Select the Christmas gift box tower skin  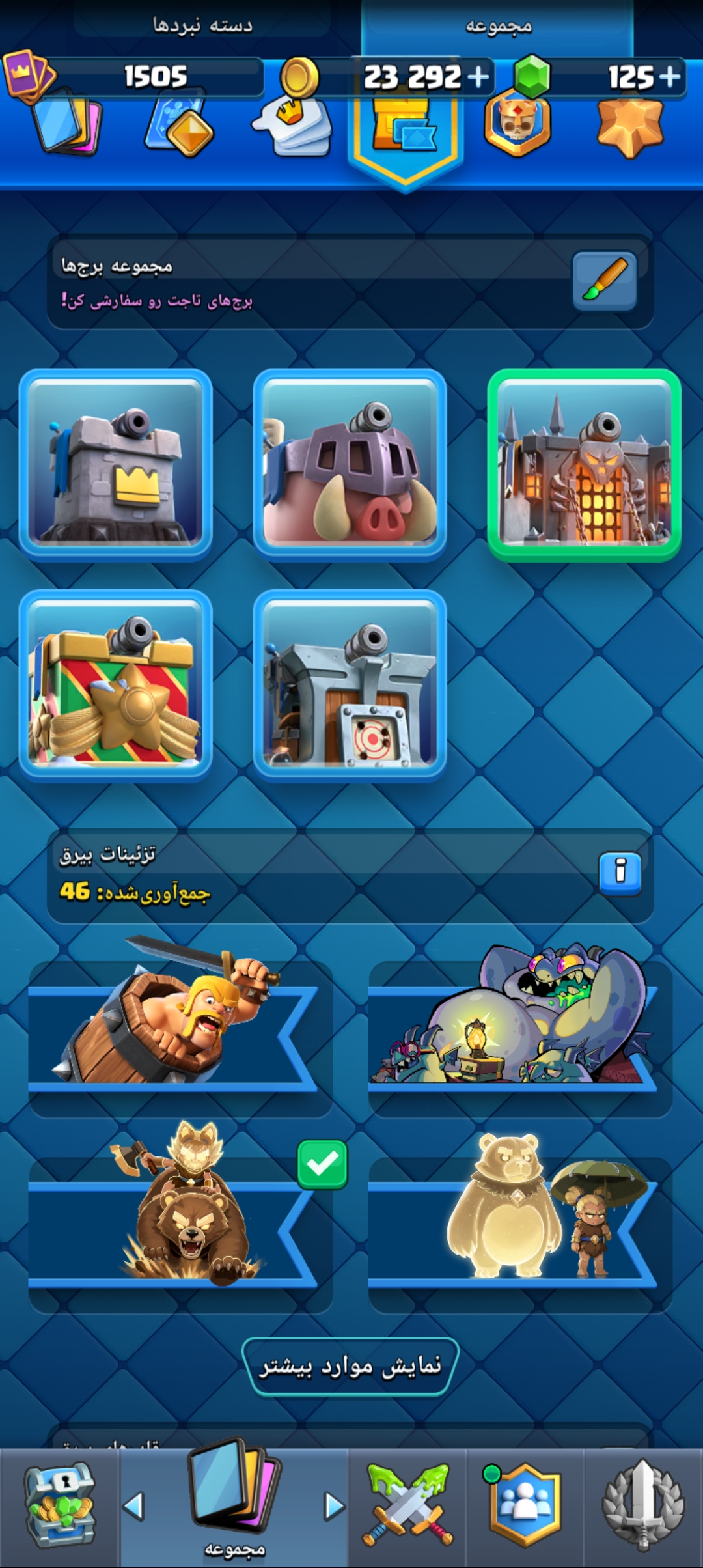116,685
